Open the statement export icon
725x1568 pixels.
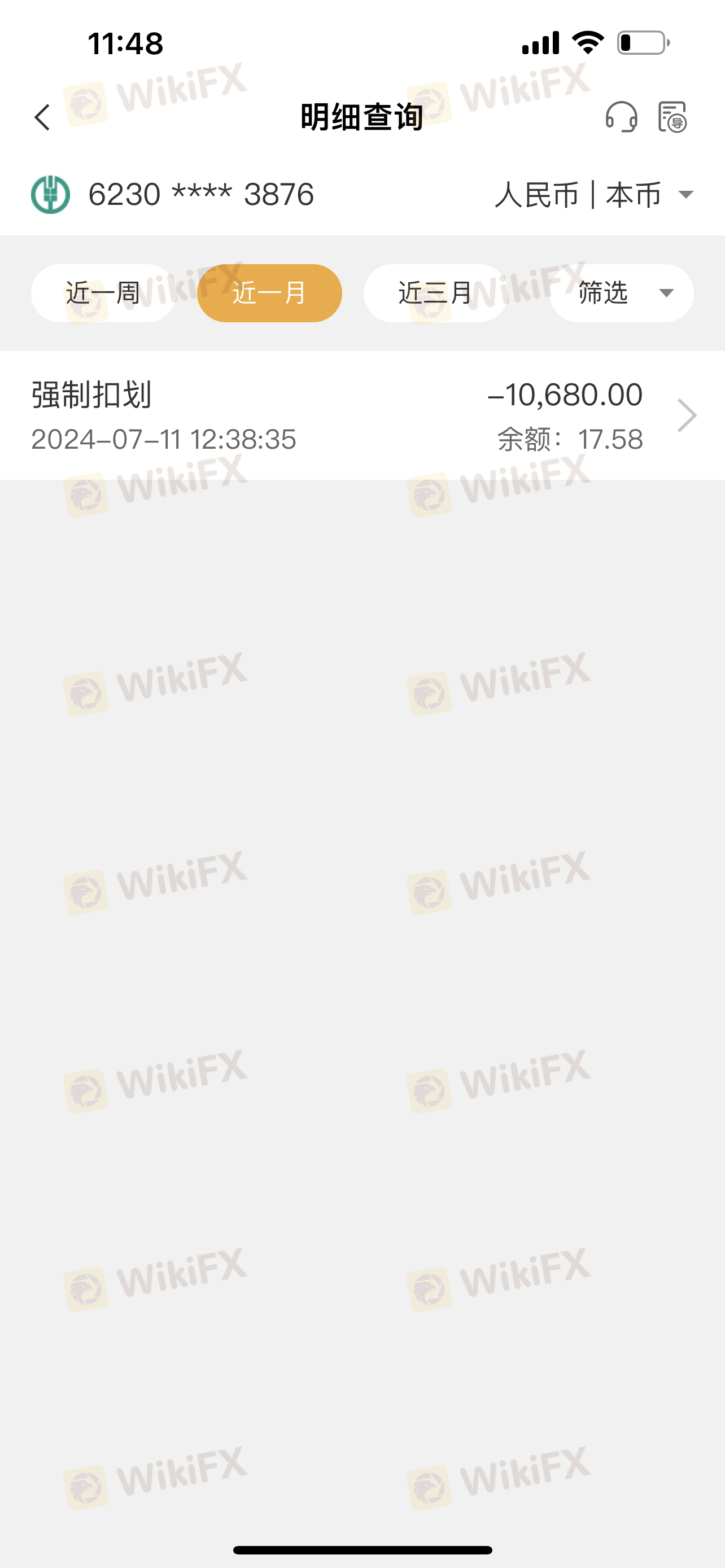(672, 116)
